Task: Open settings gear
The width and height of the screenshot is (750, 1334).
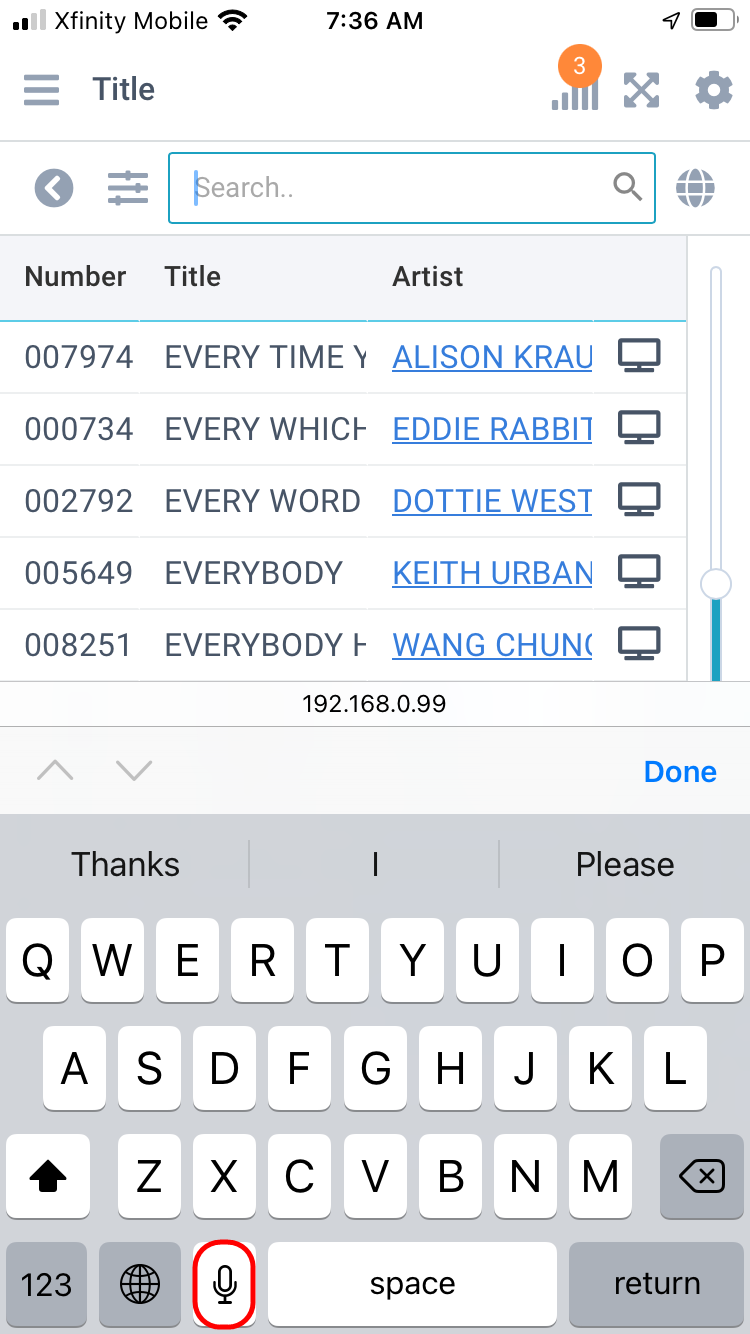Action: pos(713,90)
